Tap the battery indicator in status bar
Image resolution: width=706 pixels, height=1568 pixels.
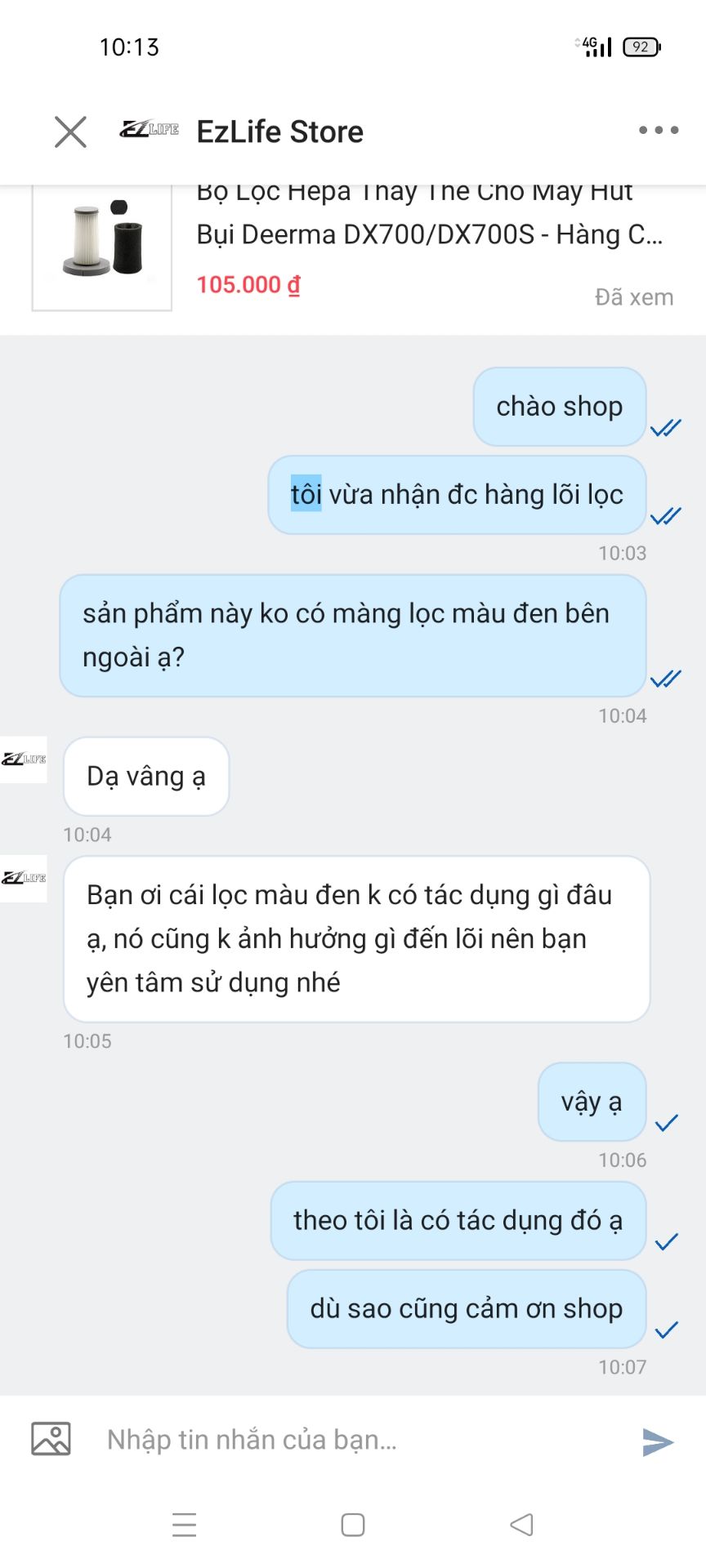pos(645,47)
